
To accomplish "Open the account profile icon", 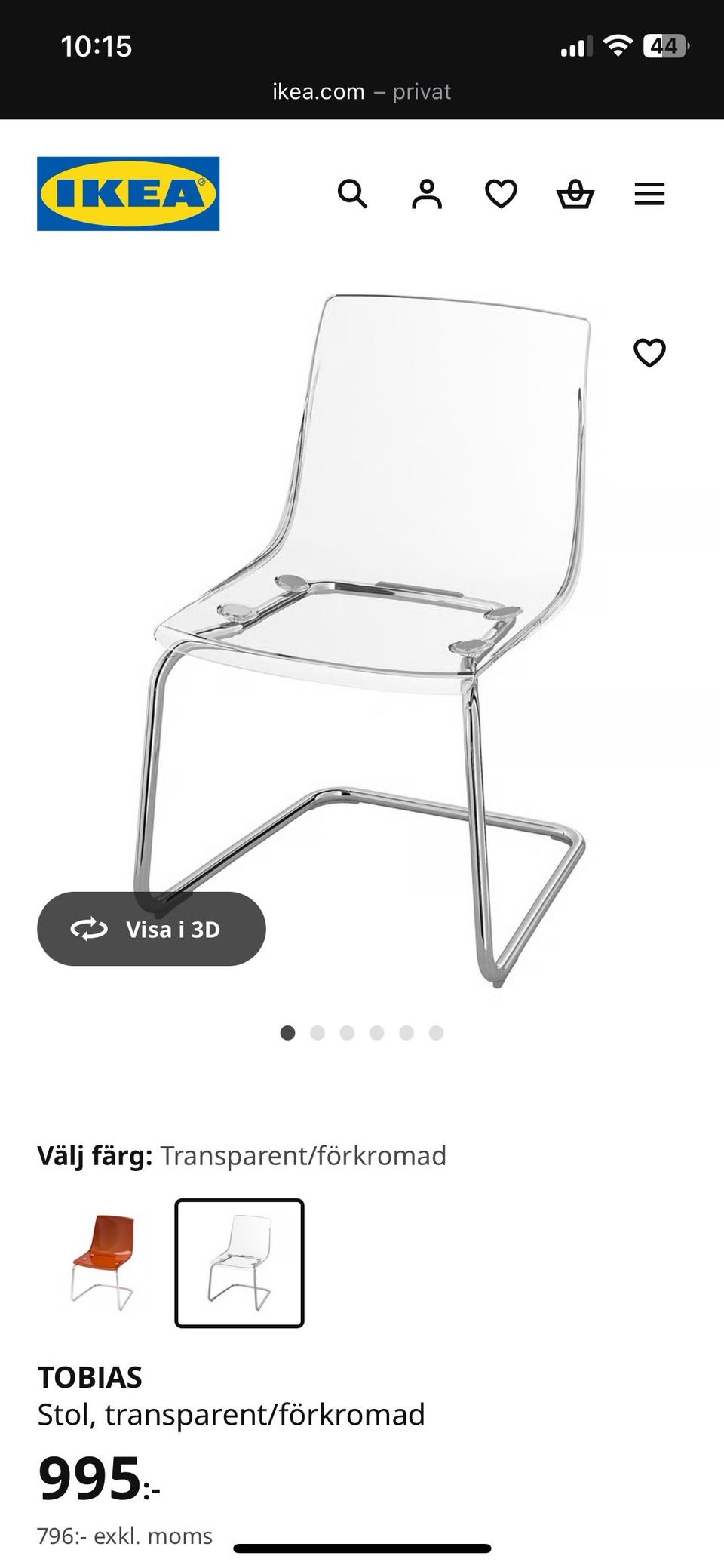I will 426,194.
